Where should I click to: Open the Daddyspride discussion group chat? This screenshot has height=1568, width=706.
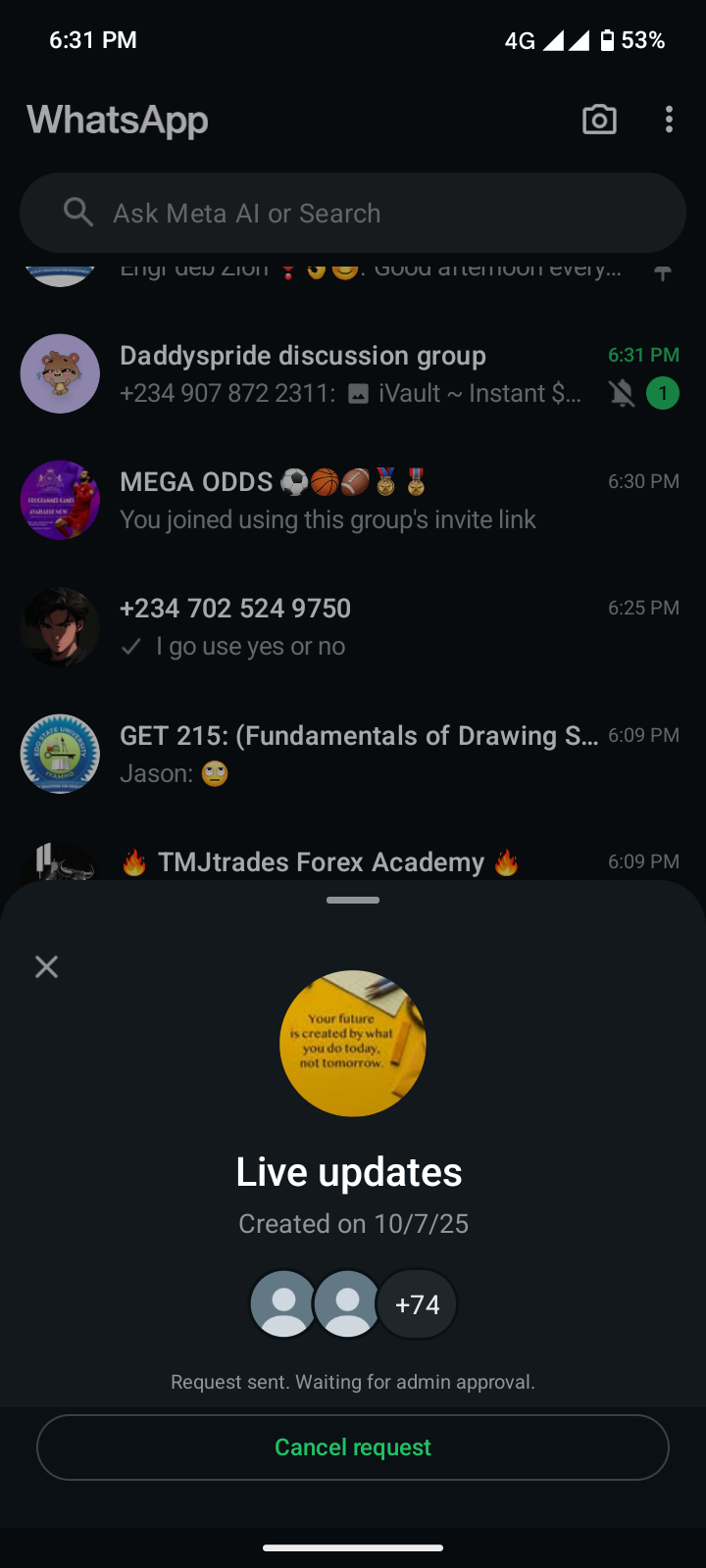pos(353,374)
